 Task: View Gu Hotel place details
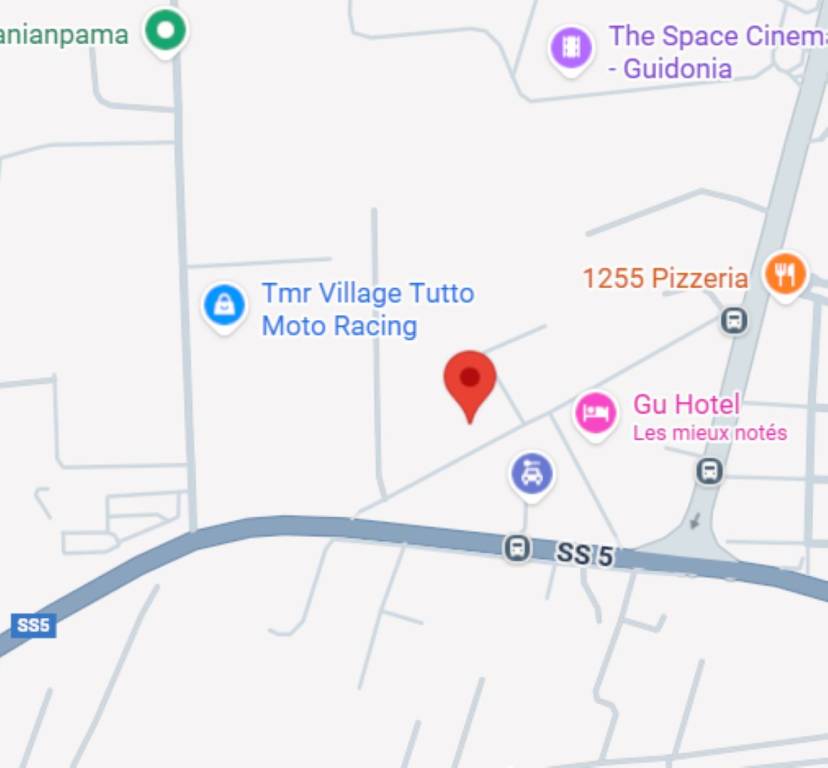pyautogui.click(x=596, y=413)
